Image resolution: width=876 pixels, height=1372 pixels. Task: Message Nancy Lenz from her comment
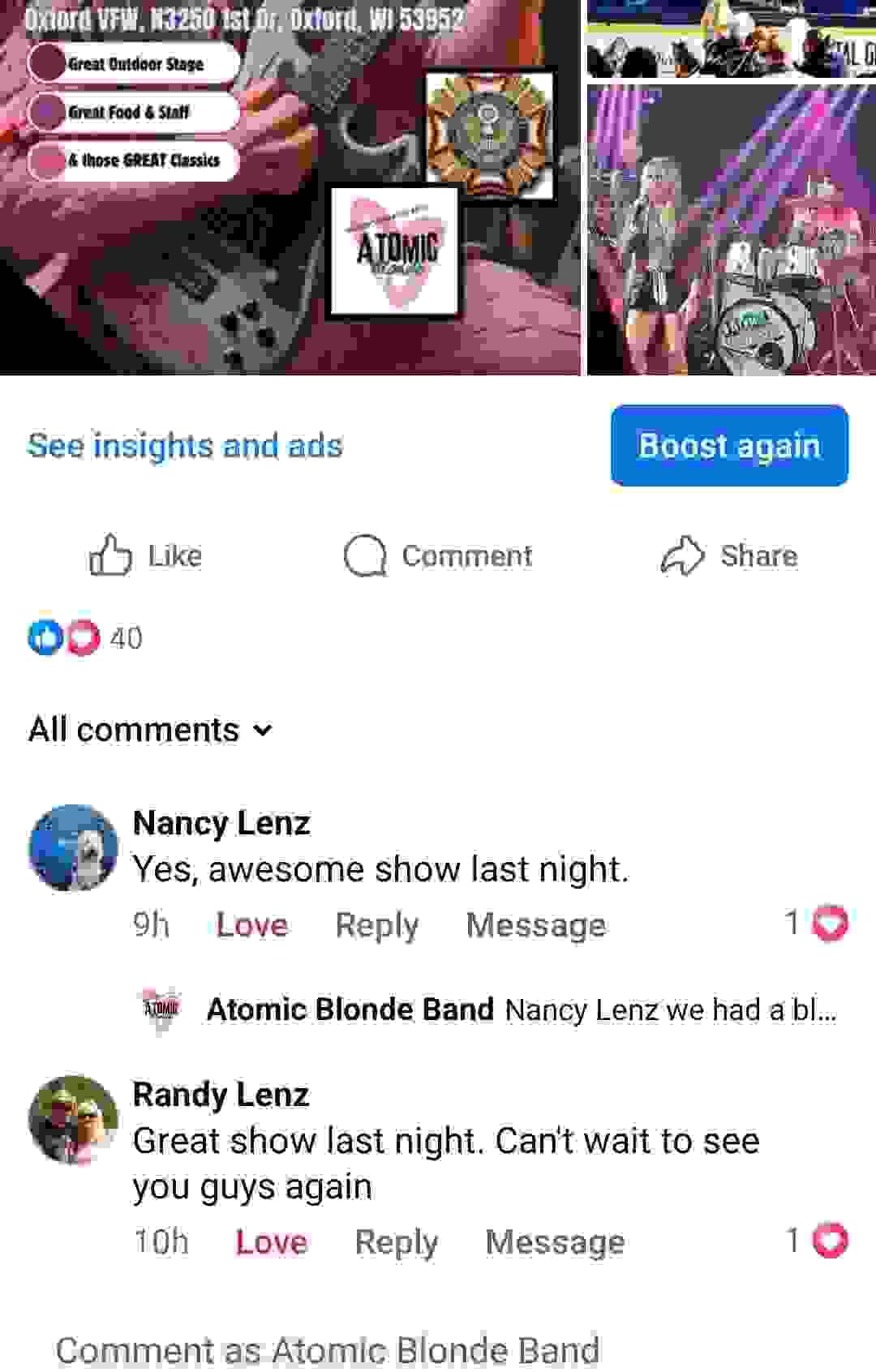(x=535, y=924)
